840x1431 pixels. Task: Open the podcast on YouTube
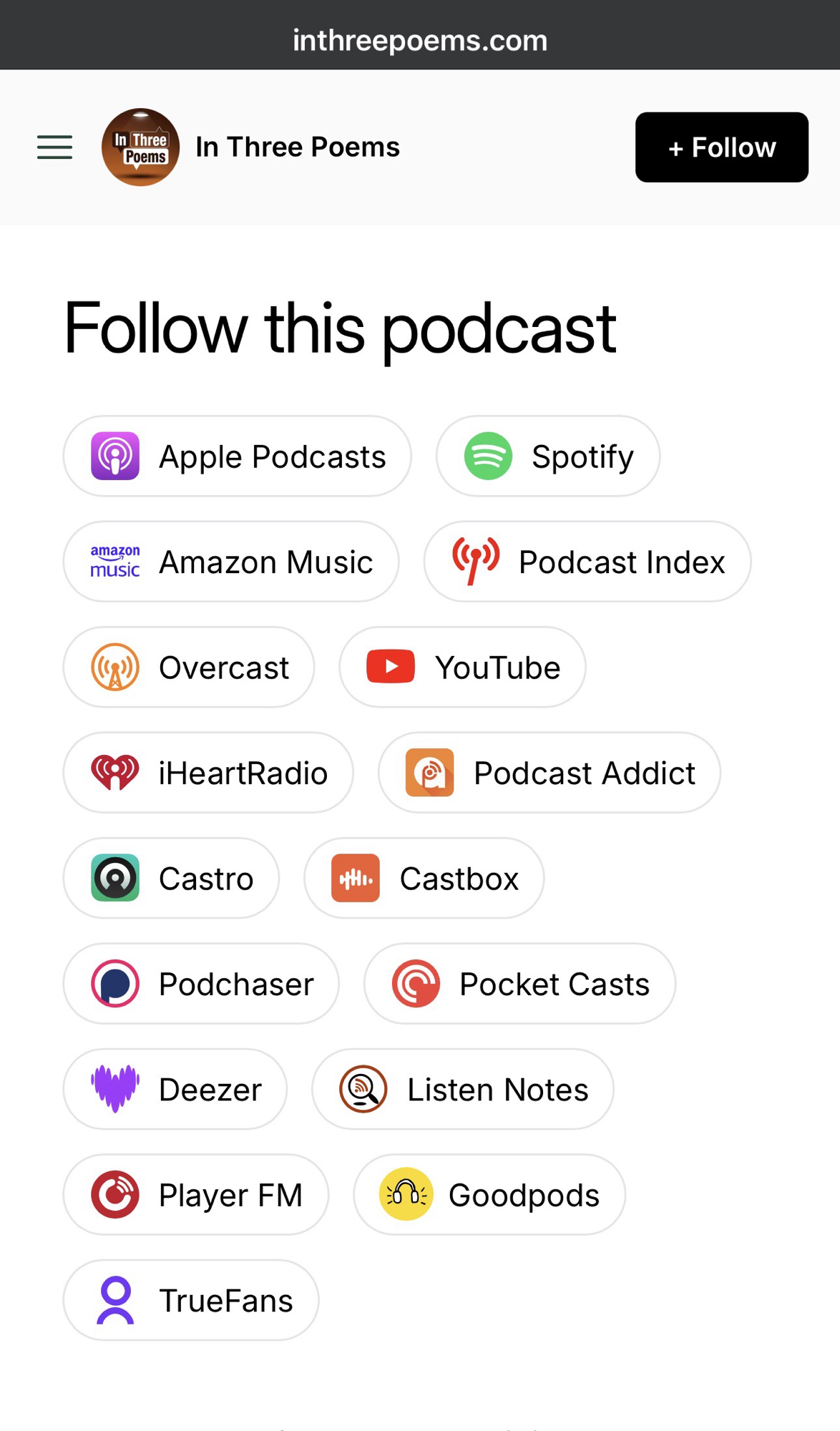[x=462, y=668]
